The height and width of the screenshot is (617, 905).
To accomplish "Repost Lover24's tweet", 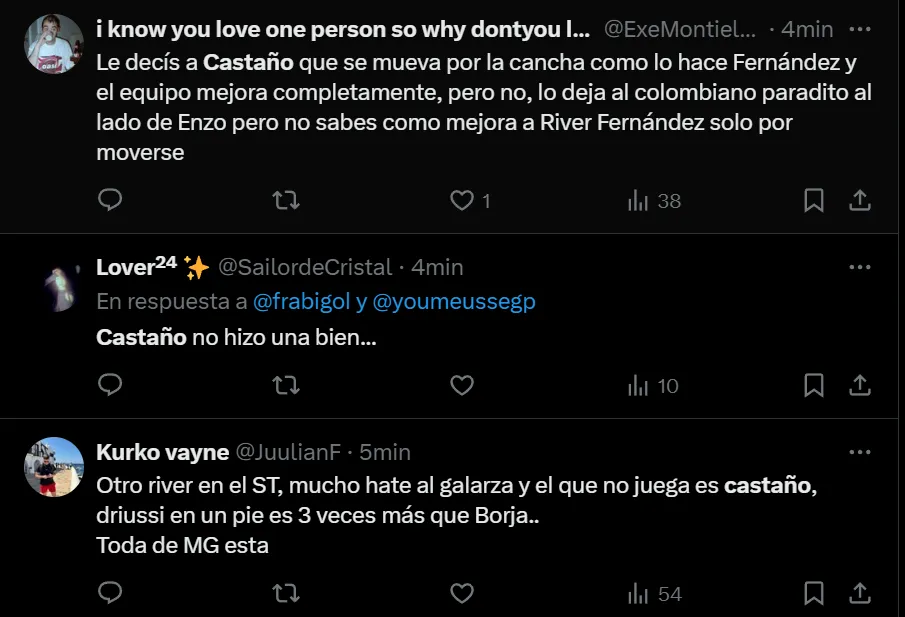I will pyautogui.click(x=286, y=385).
